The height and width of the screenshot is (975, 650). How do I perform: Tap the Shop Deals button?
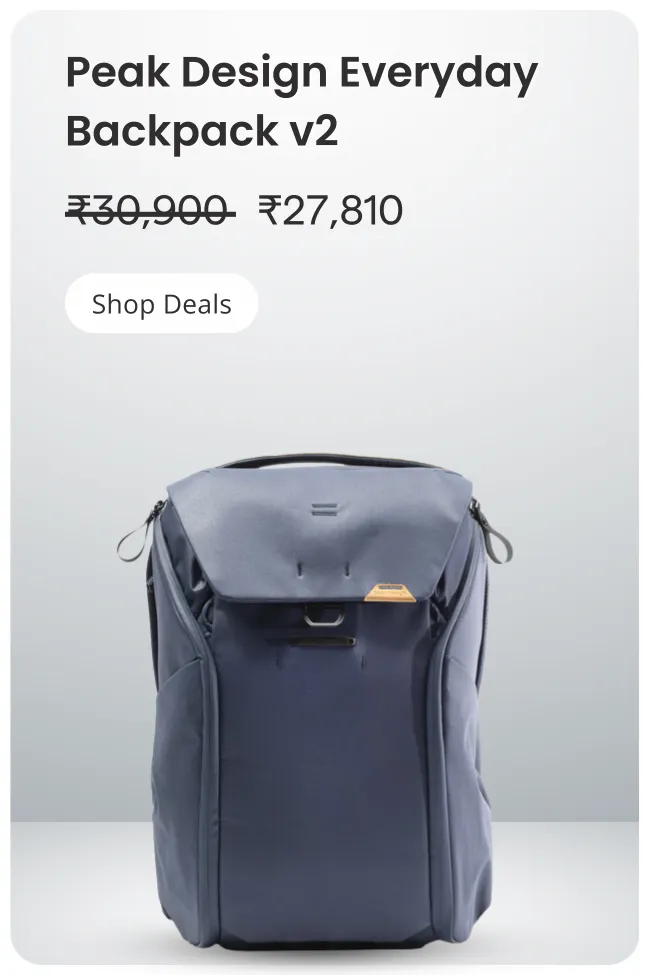coord(161,304)
